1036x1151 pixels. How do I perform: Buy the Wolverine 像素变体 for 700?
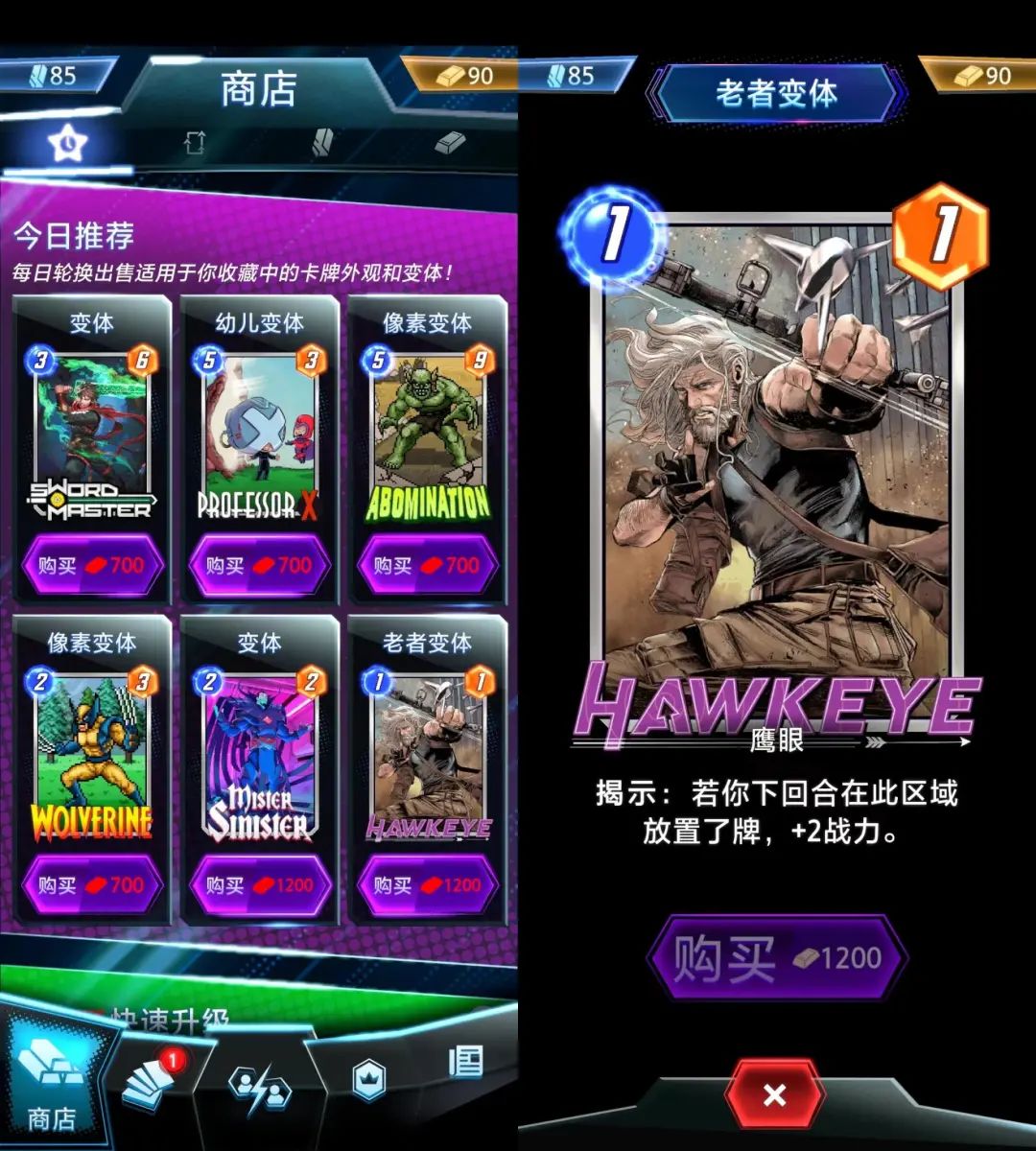tap(91, 884)
